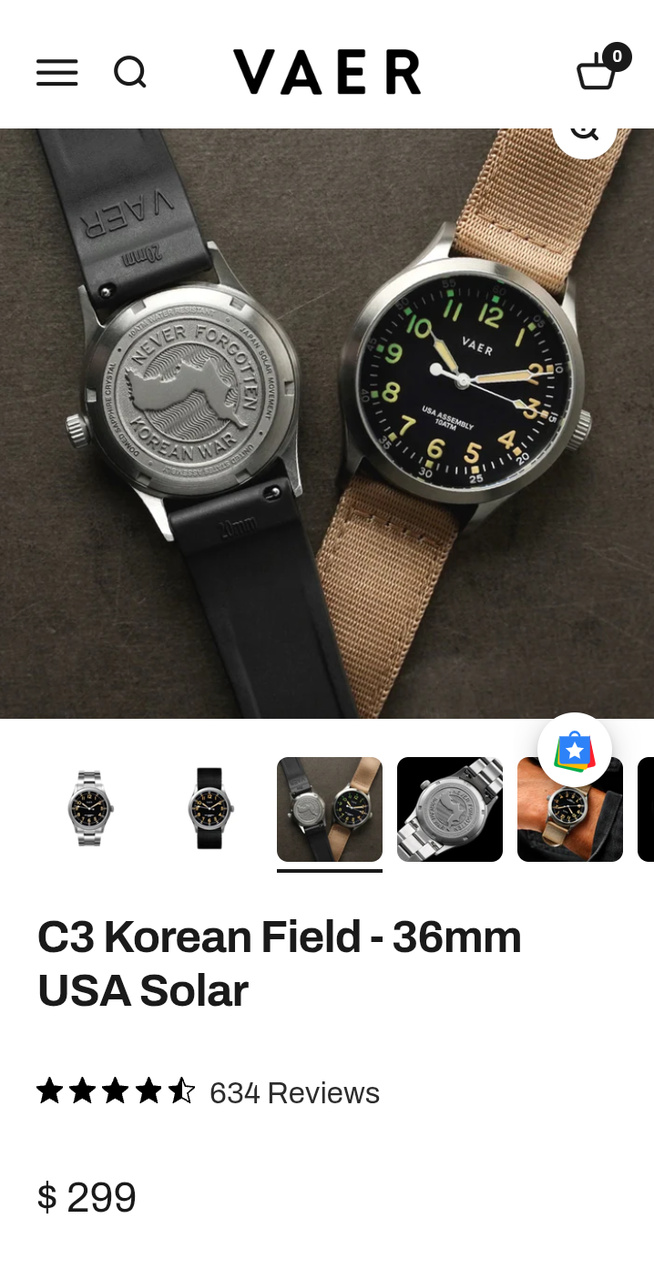Select the caseback on bracelet thumbnail
Image resolution: width=654 pixels, height=1280 pixels.
pyautogui.click(x=450, y=809)
